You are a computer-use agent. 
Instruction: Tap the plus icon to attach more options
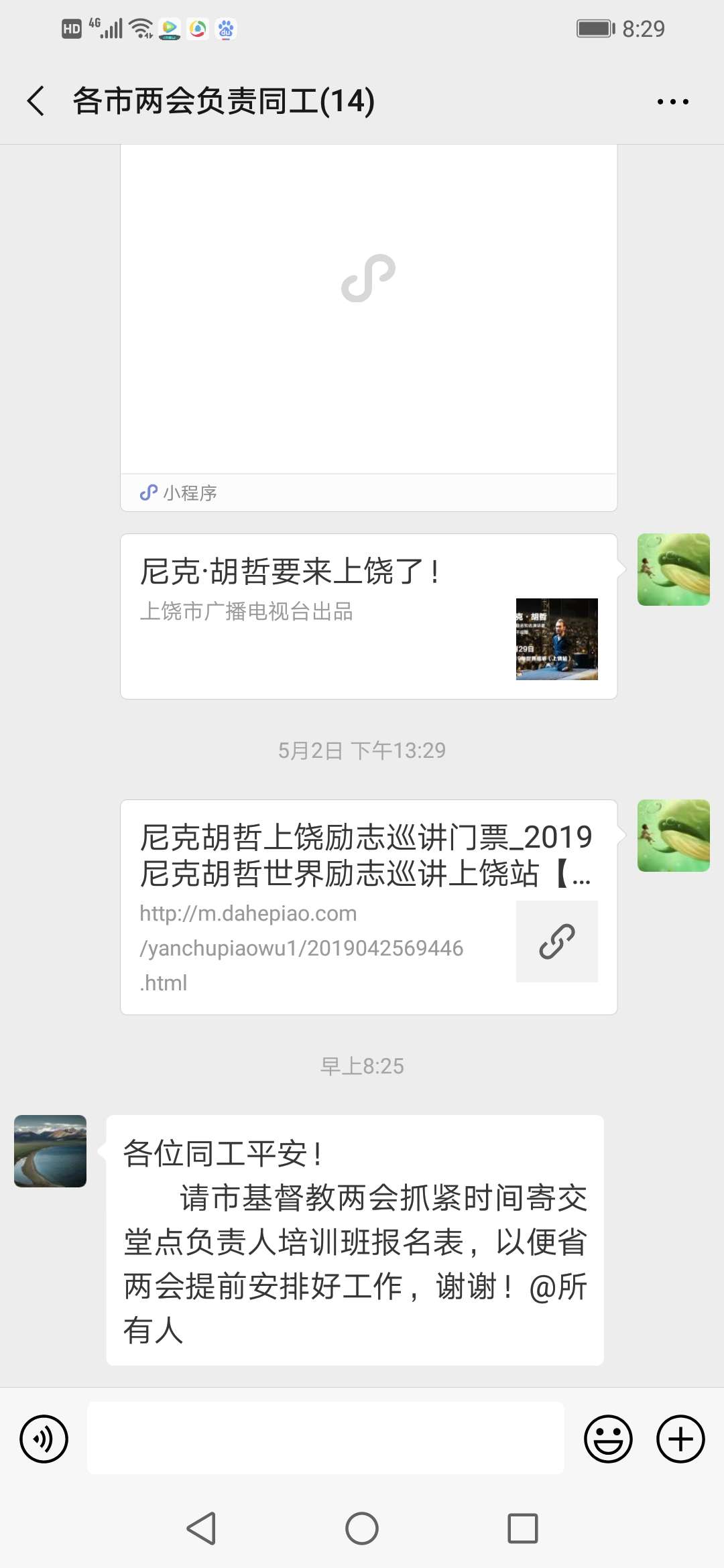point(680,1439)
